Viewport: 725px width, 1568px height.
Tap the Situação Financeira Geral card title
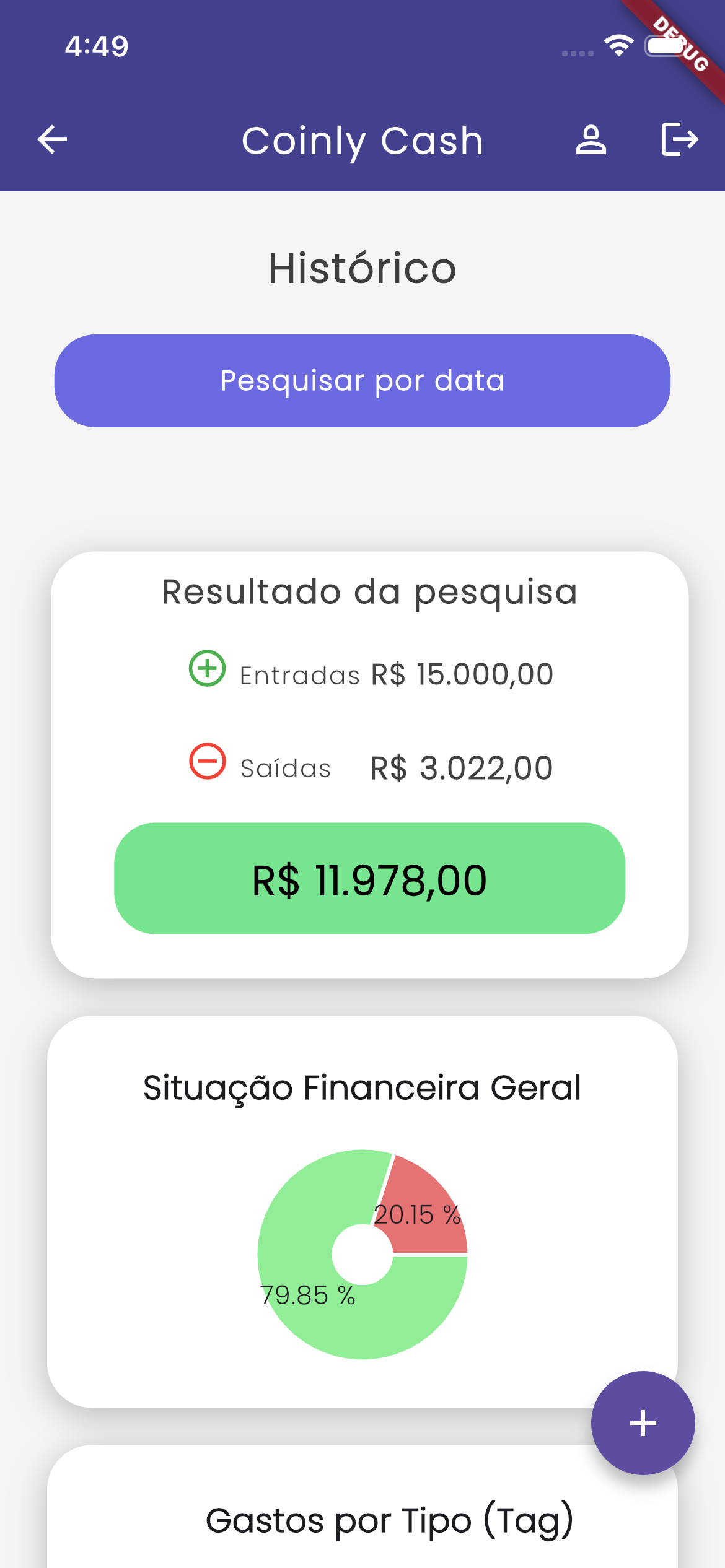point(362,1089)
